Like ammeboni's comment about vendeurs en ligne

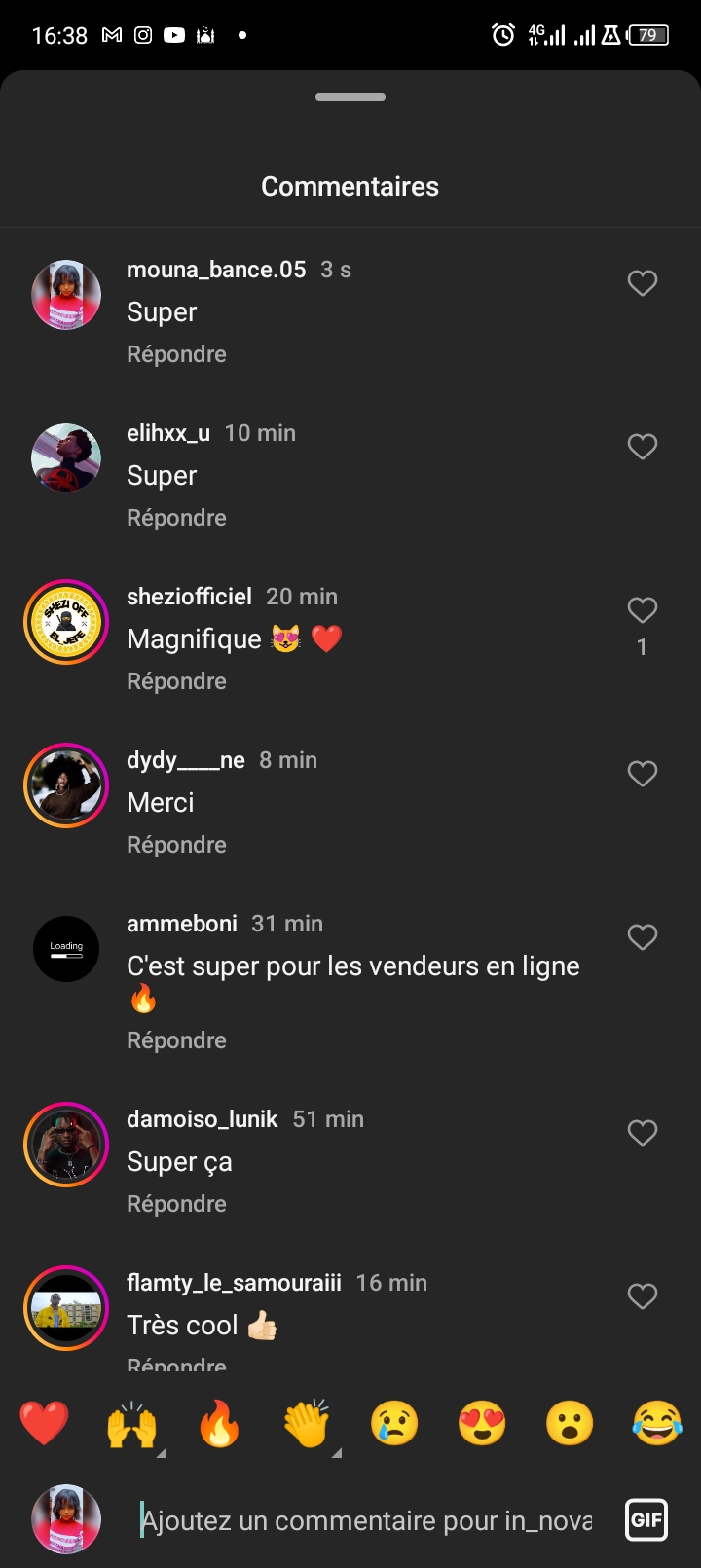click(x=642, y=937)
